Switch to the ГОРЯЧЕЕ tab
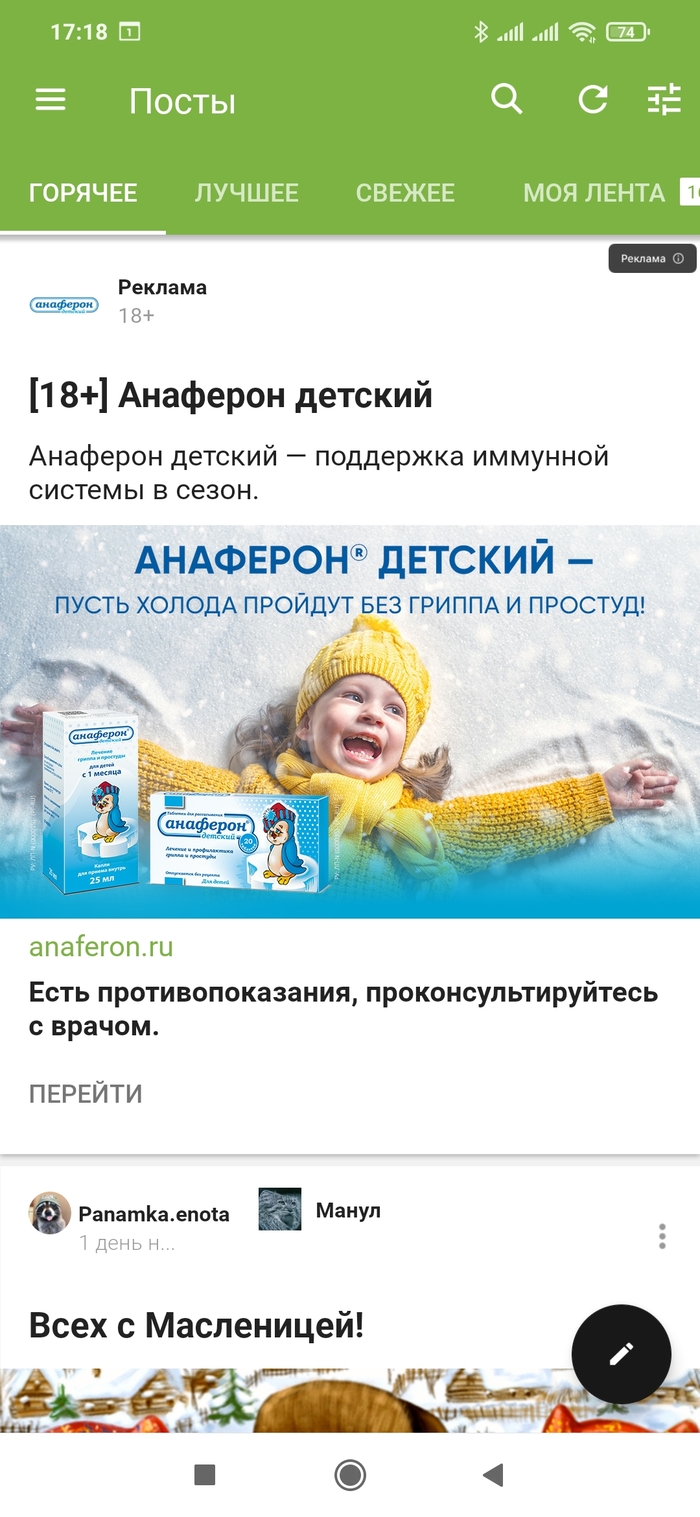 (x=83, y=193)
